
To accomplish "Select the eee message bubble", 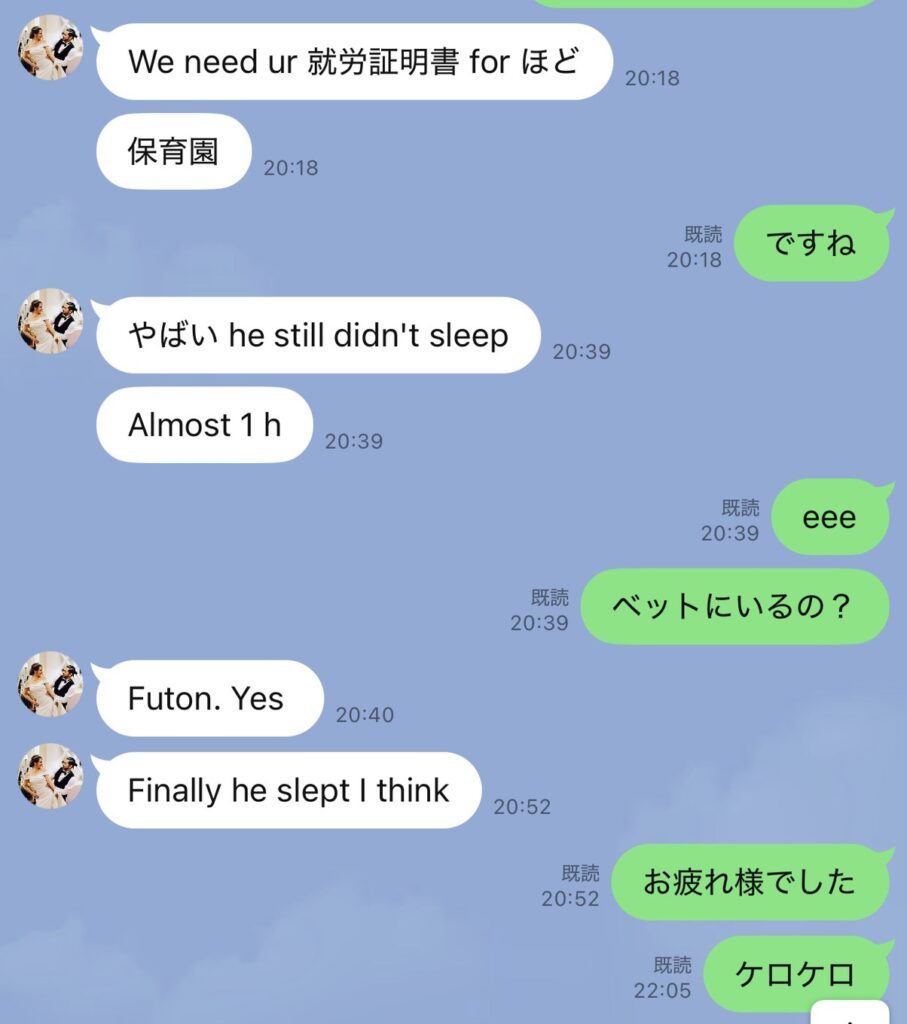I will tap(831, 517).
